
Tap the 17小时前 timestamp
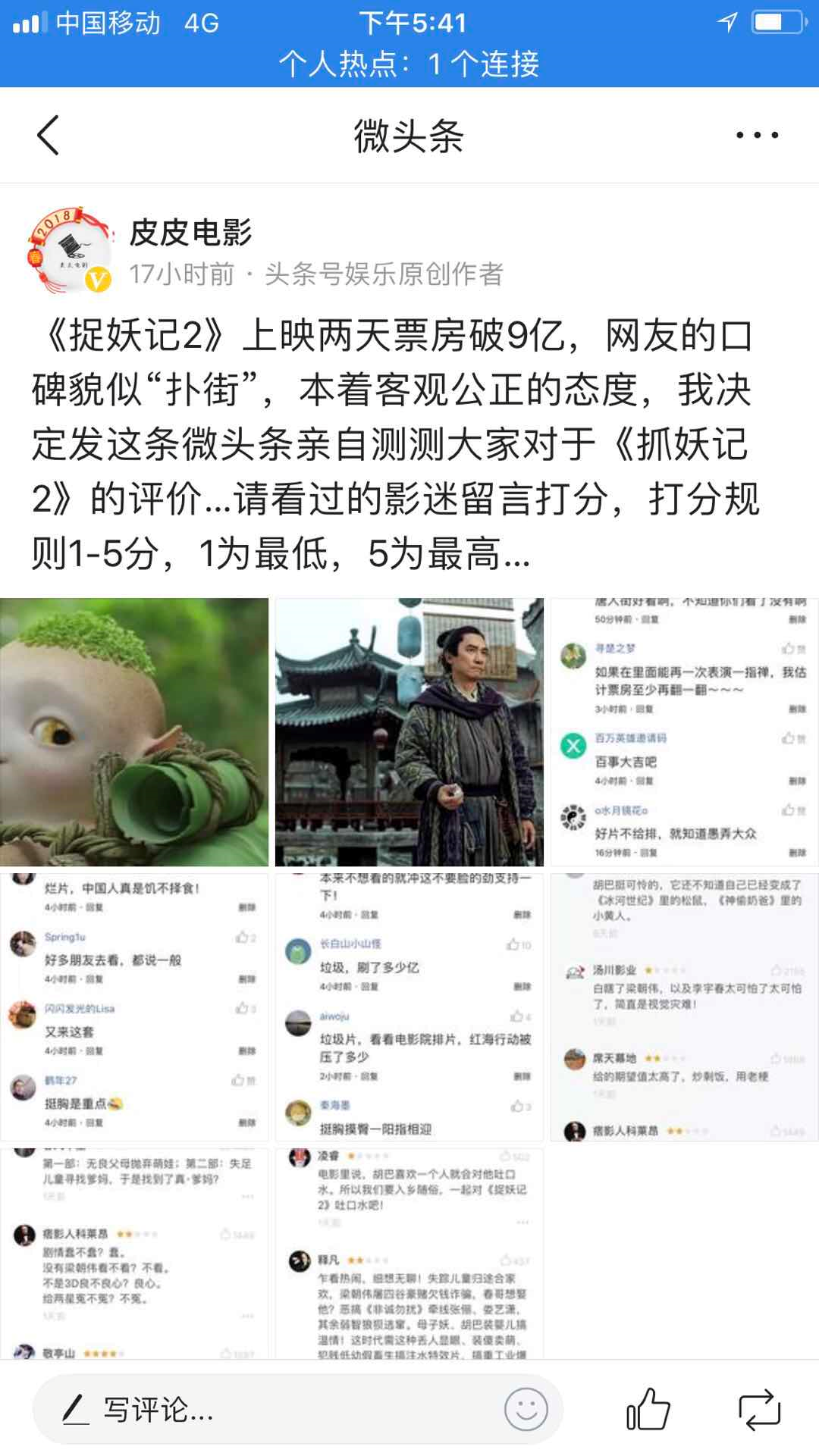tap(171, 277)
